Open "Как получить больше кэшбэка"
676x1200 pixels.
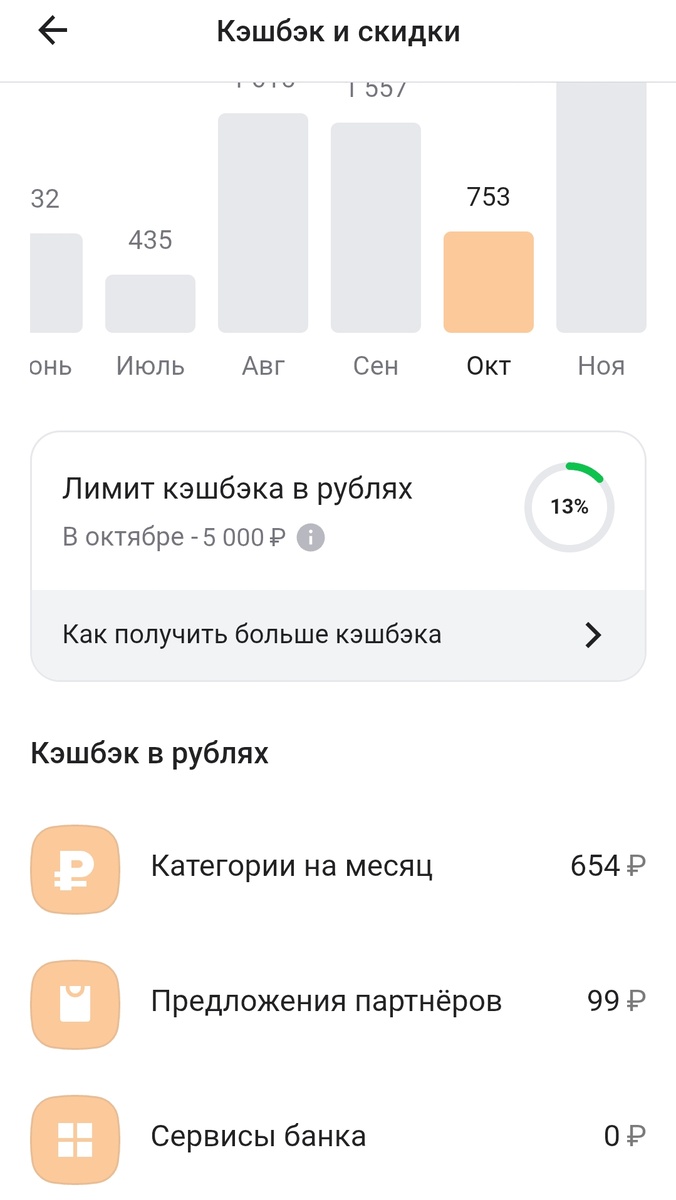pyautogui.click(x=338, y=634)
